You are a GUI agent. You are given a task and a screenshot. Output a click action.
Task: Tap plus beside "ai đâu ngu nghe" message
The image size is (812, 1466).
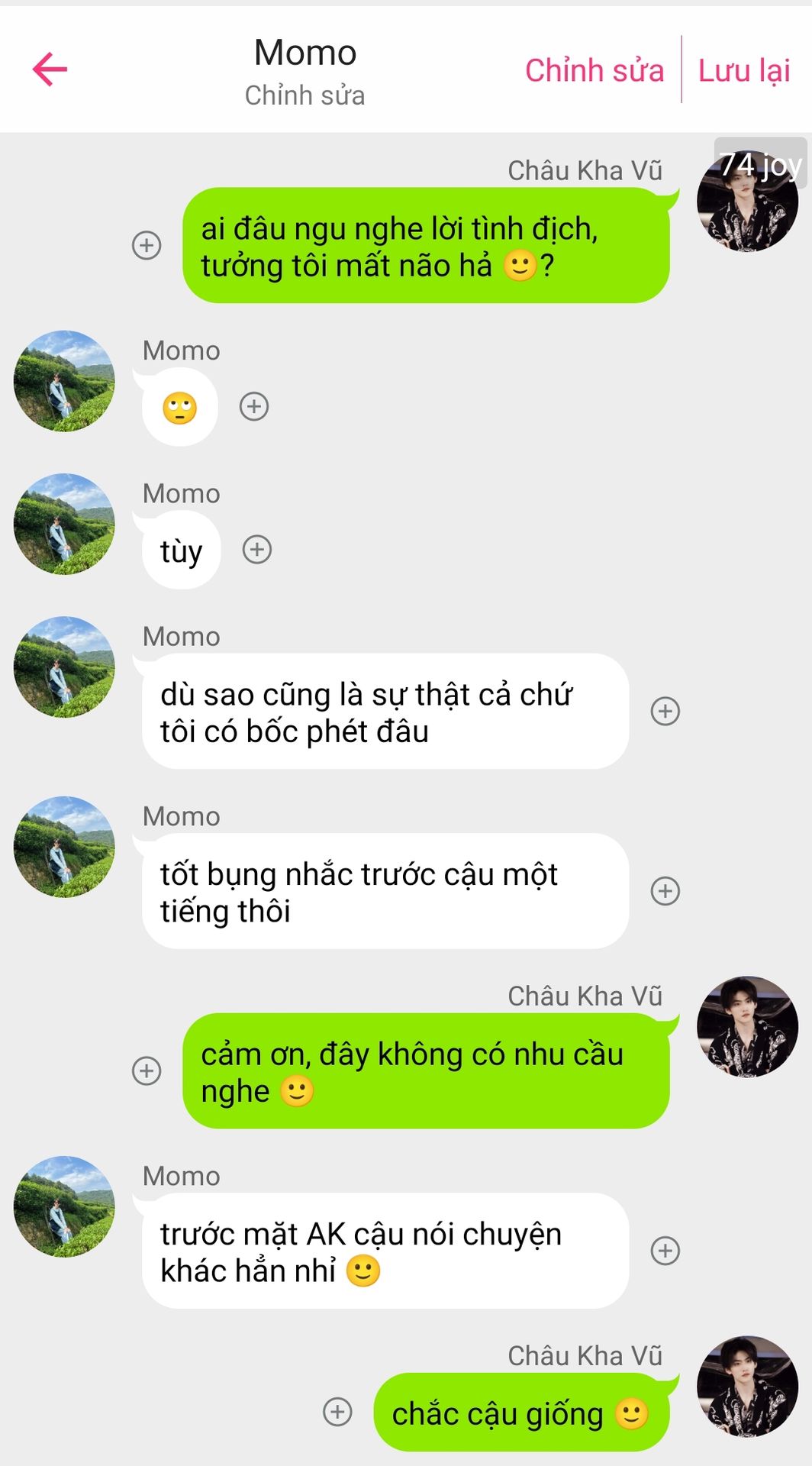tap(147, 245)
